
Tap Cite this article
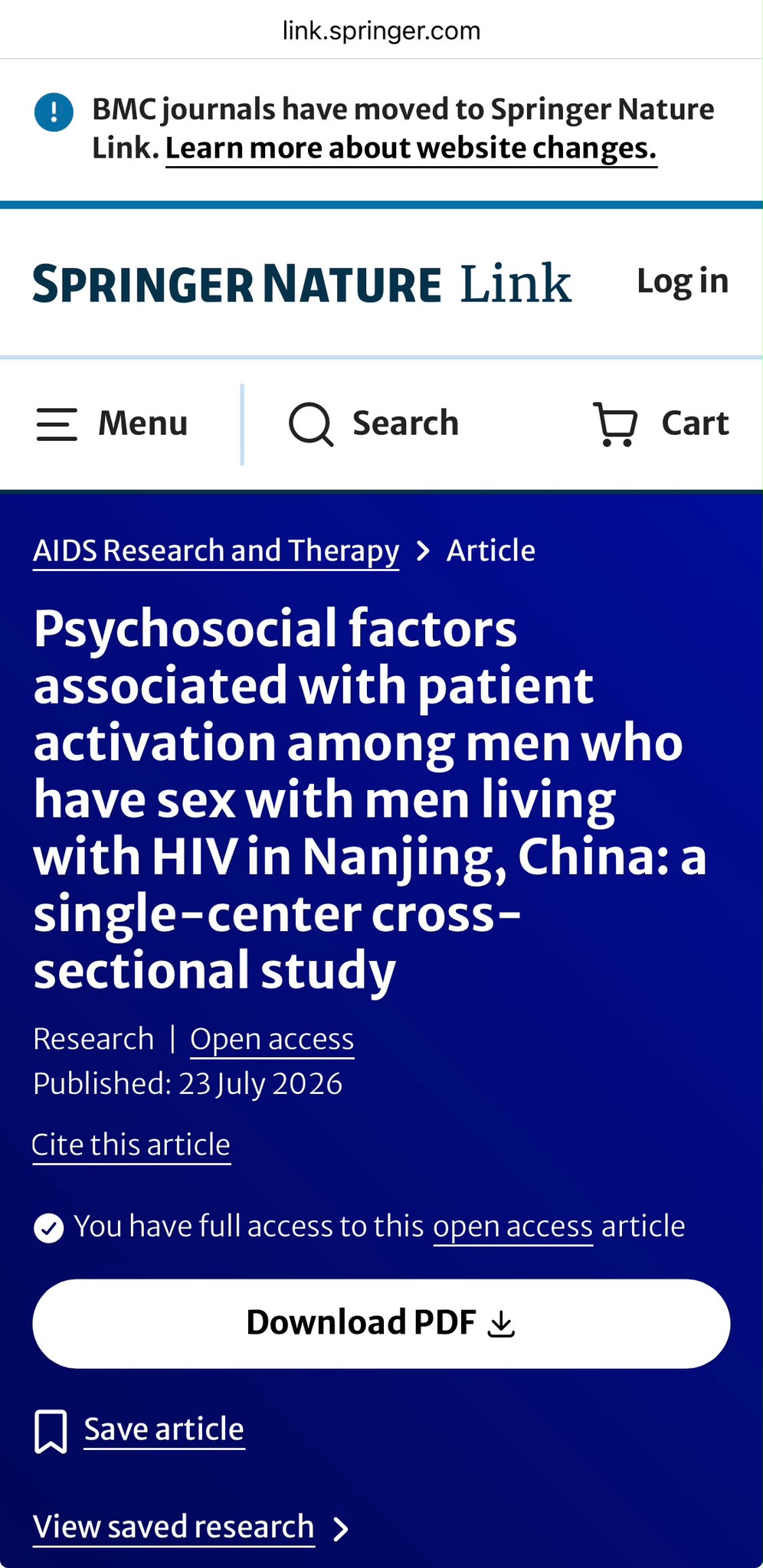point(131,1145)
